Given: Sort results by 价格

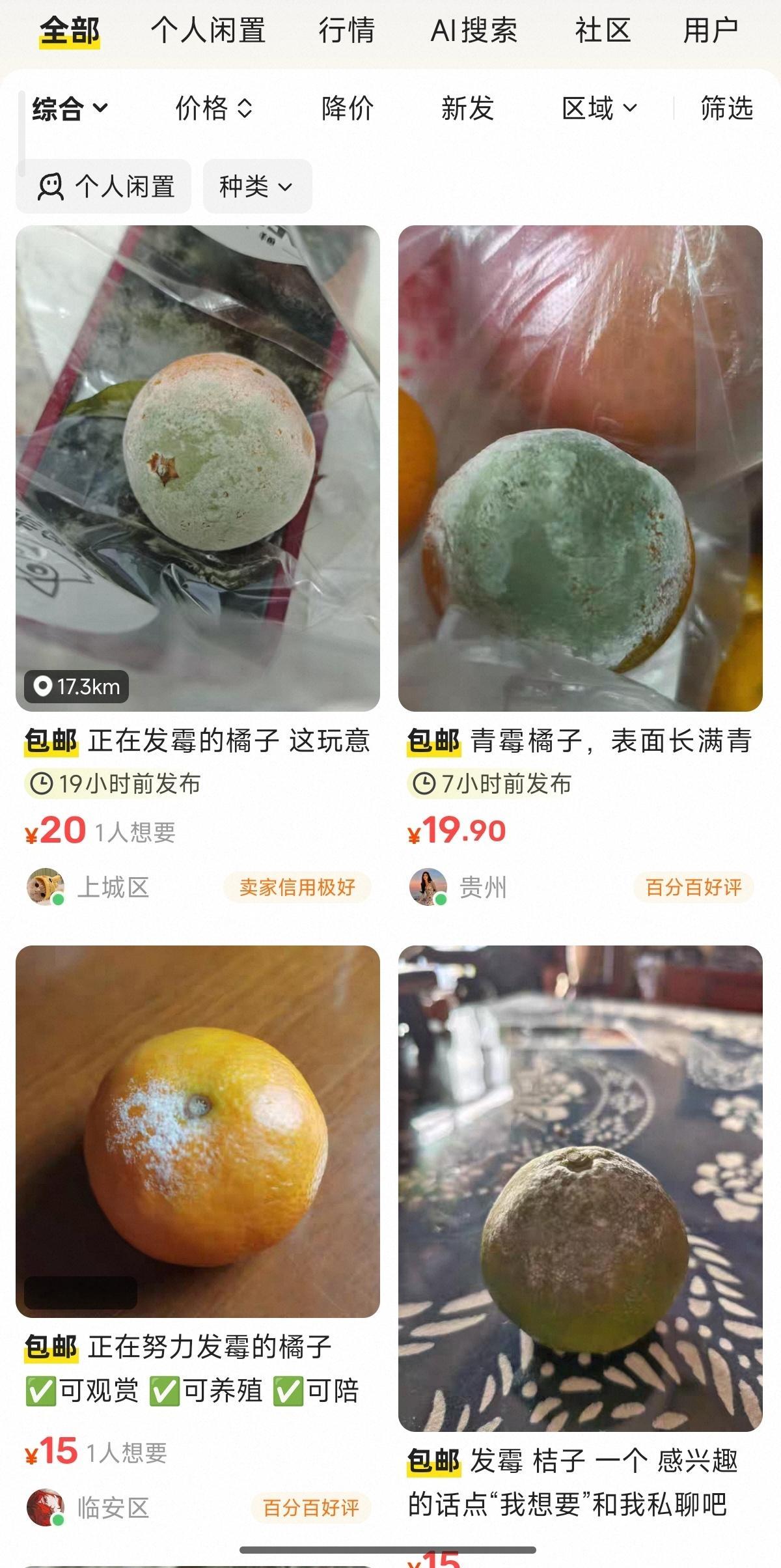Looking at the screenshot, I should (x=213, y=108).
